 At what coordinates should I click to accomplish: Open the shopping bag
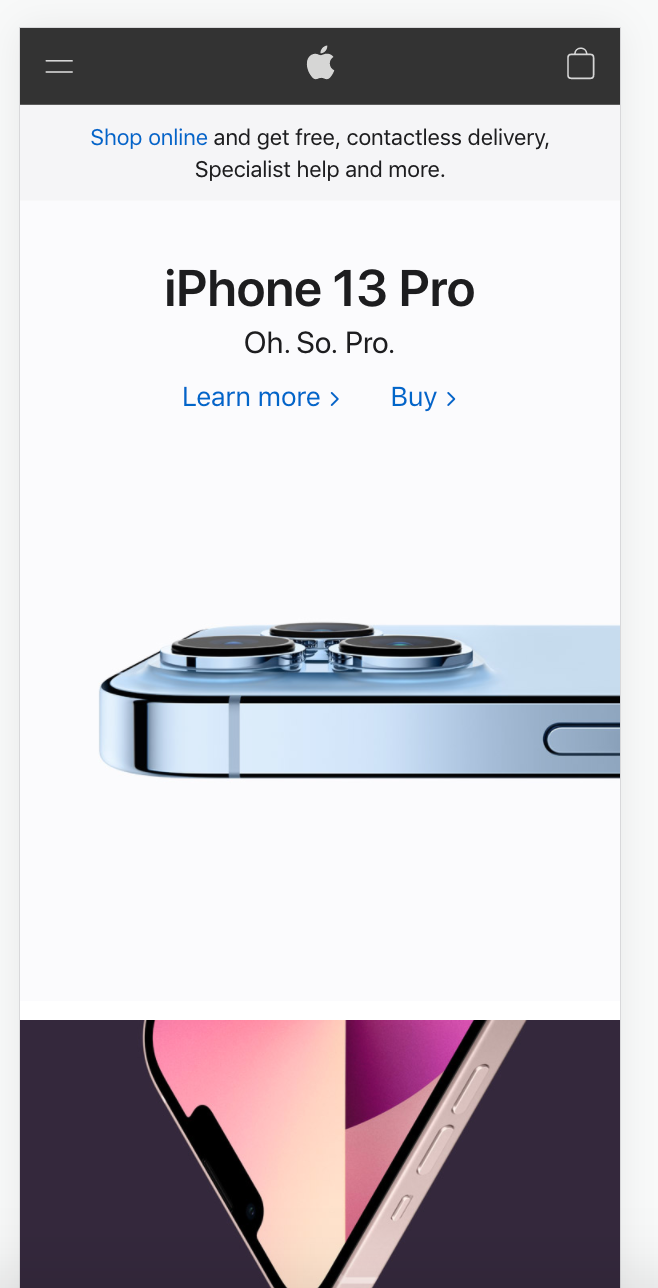click(x=580, y=65)
